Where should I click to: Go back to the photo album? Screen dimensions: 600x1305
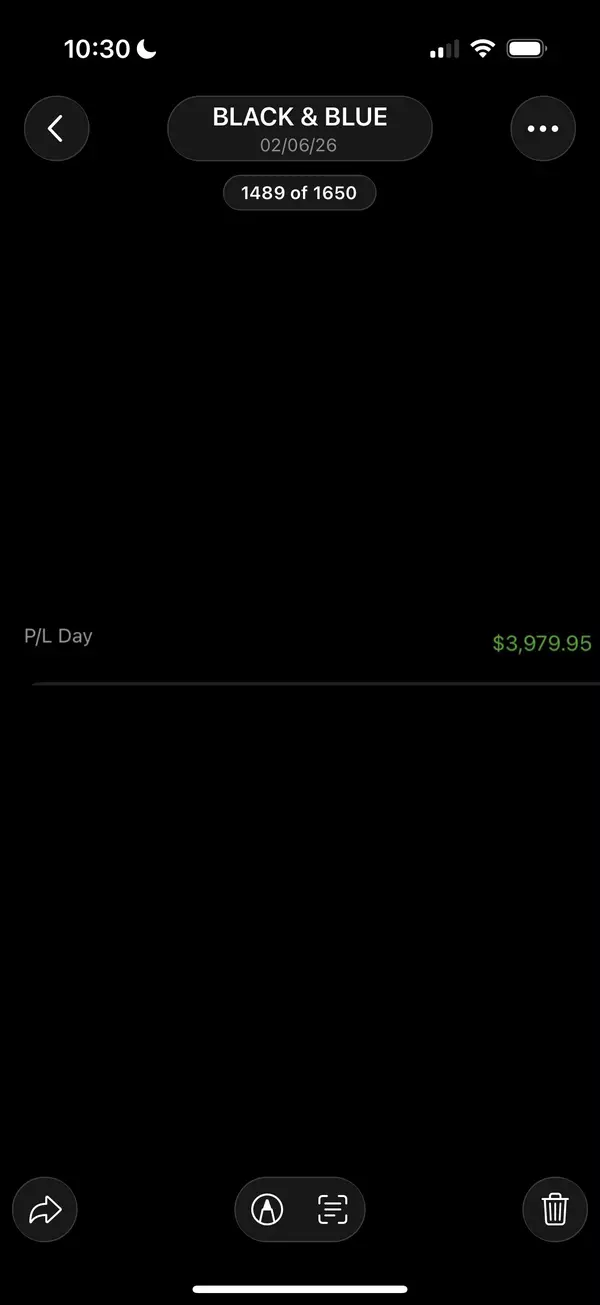56,128
